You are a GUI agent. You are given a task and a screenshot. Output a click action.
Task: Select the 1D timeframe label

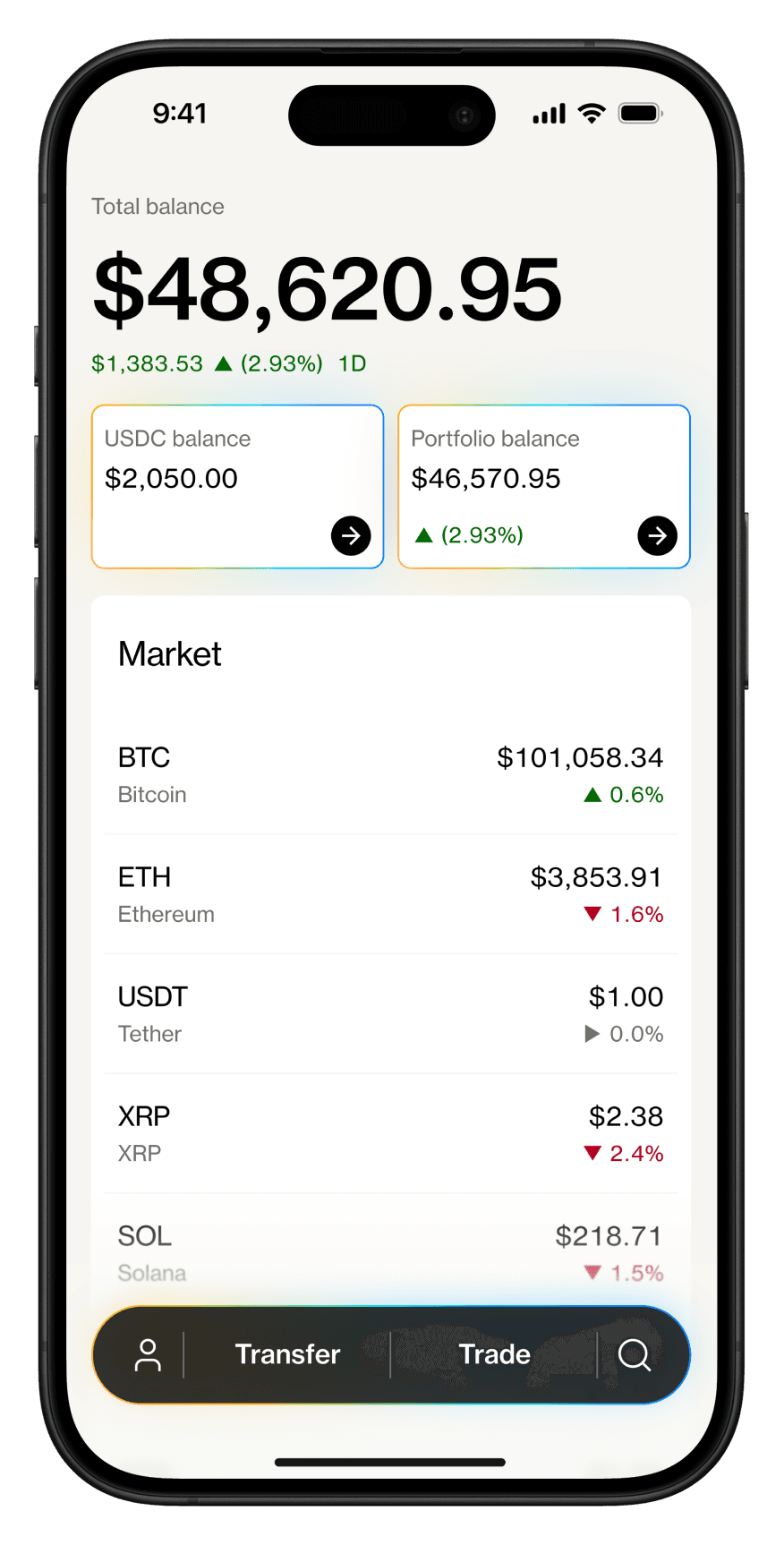(351, 363)
